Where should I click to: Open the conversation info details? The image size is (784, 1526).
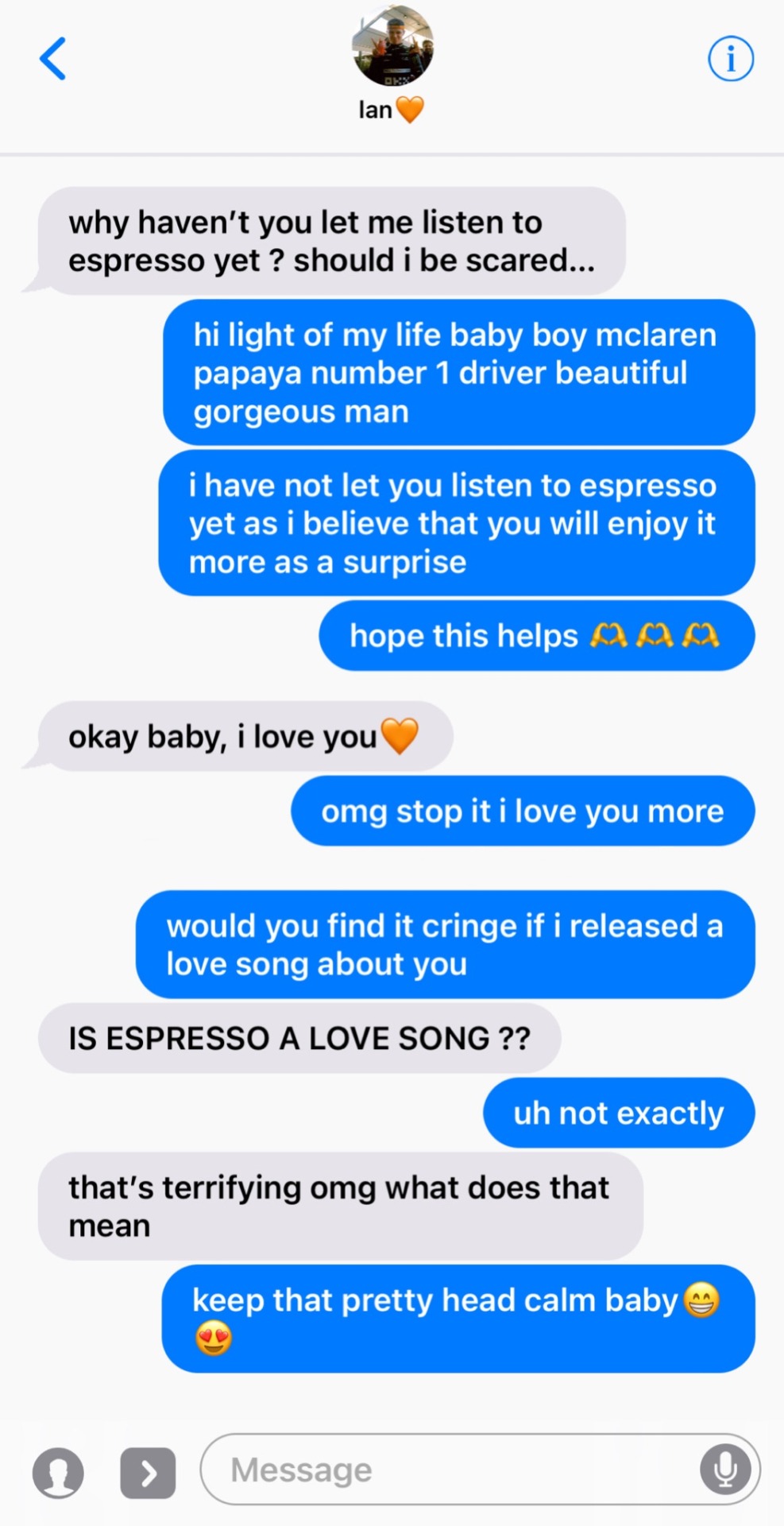click(730, 59)
